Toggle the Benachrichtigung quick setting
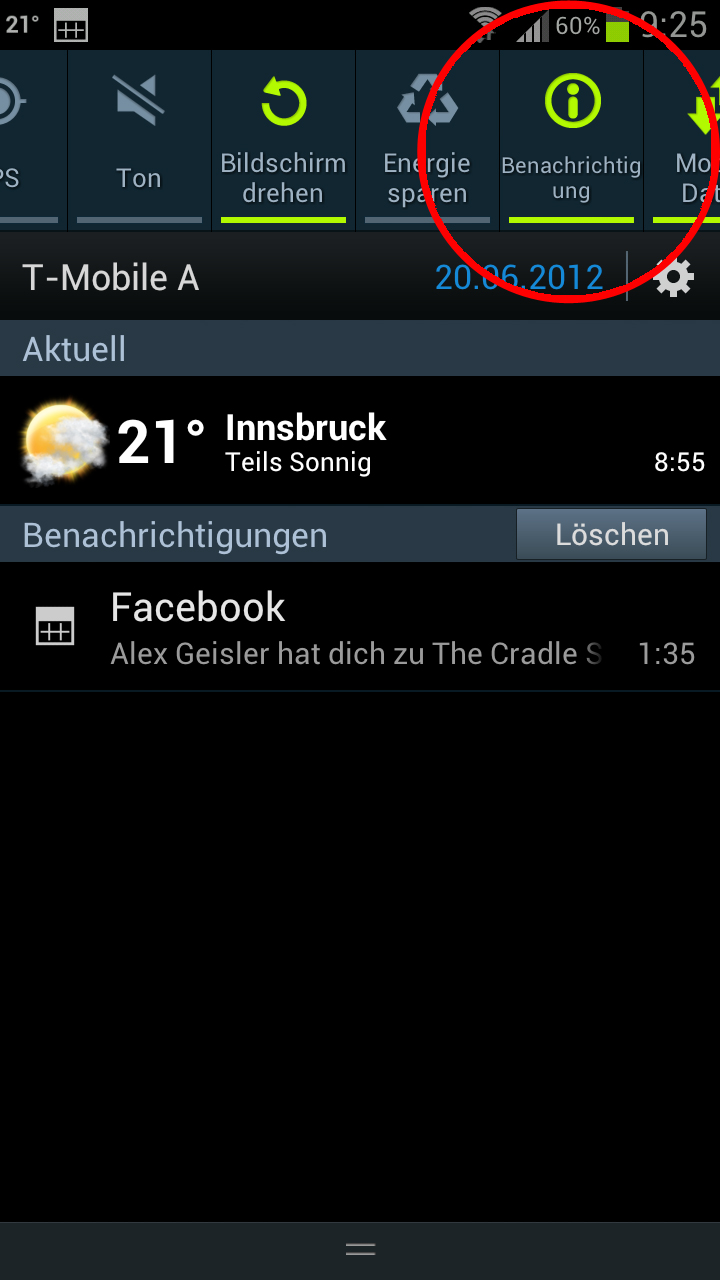Image resolution: width=720 pixels, height=1280 pixels. click(571, 140)
